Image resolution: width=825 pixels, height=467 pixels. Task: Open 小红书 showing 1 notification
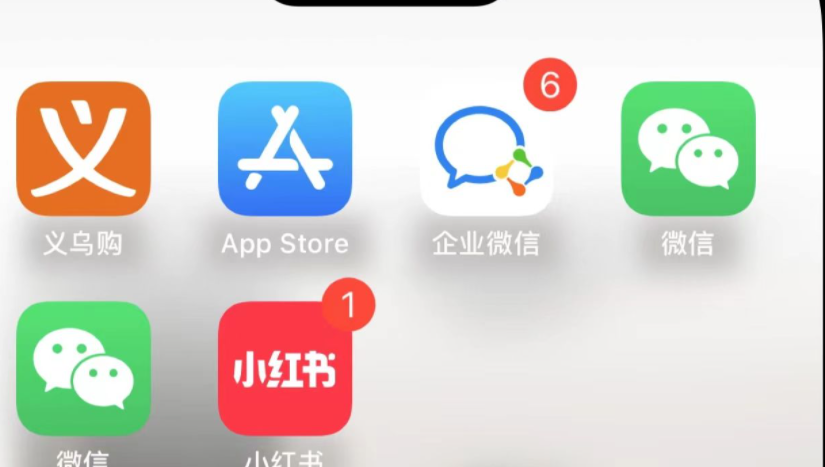[x=285, y=368]
